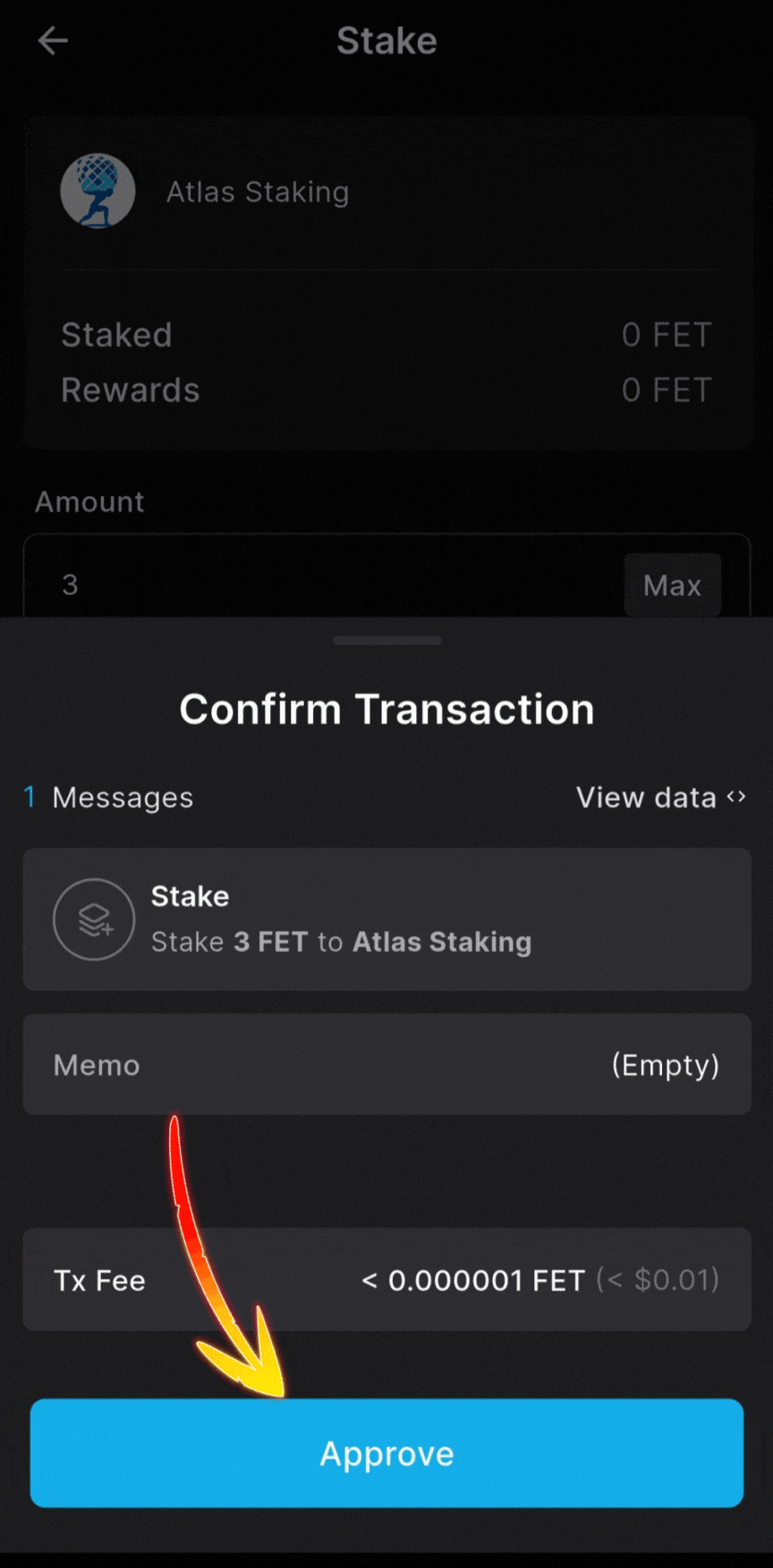This screenshot has width=773, height=1568.
Task: Select the Stake message entry
Action: point(386,918)
